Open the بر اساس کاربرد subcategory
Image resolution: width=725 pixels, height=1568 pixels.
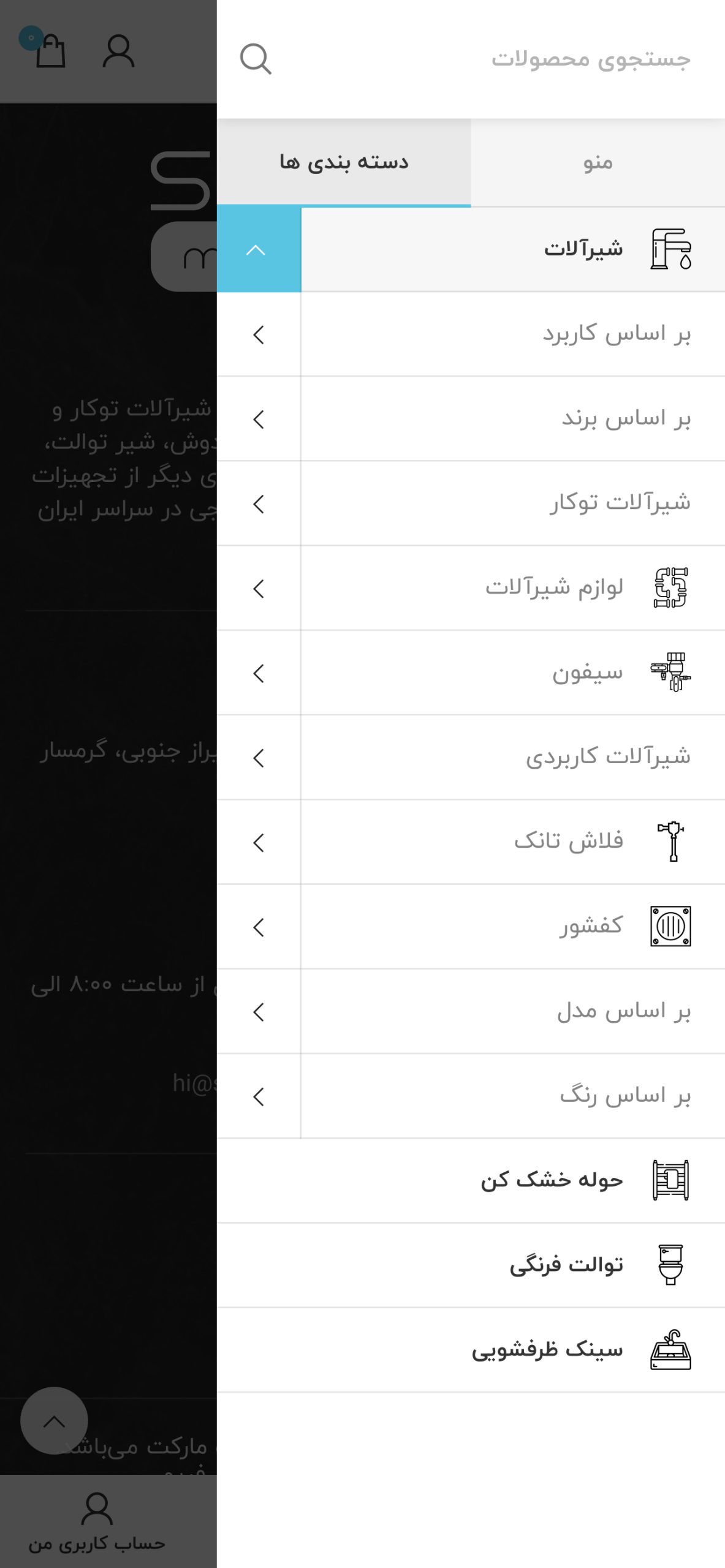click(x=513, y=334)
